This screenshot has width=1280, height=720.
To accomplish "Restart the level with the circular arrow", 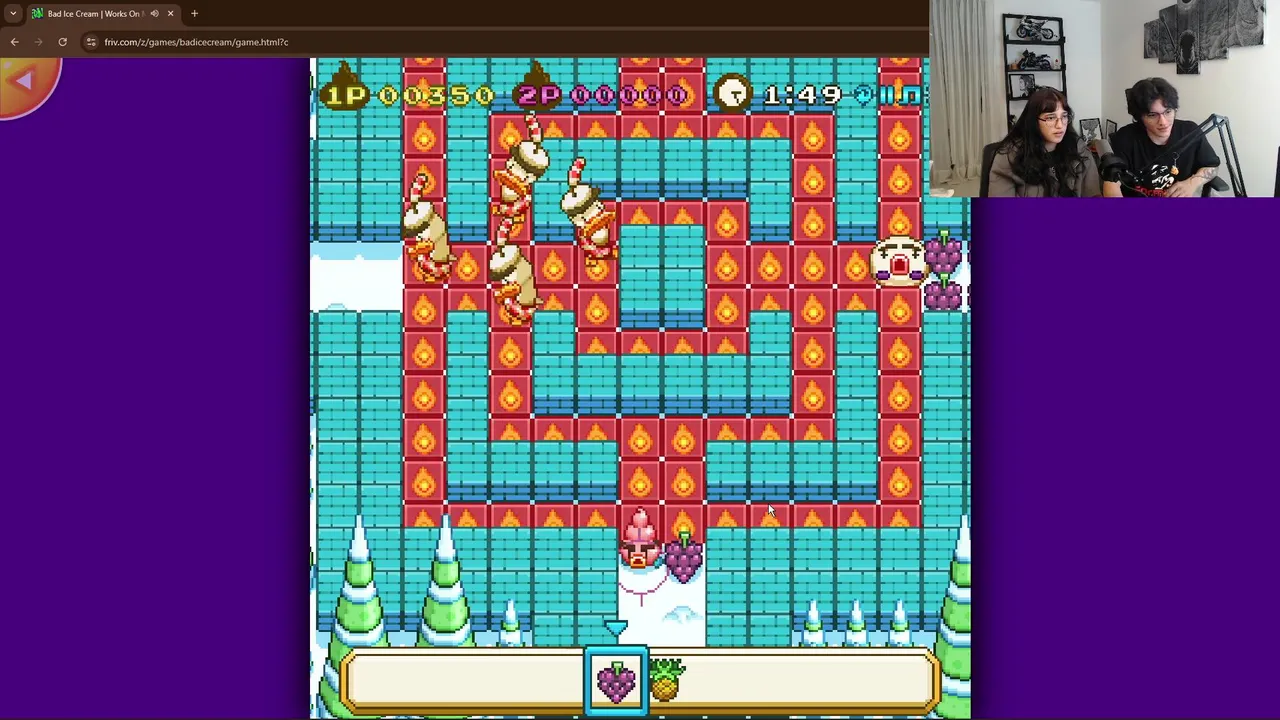I will coord(863,95).
